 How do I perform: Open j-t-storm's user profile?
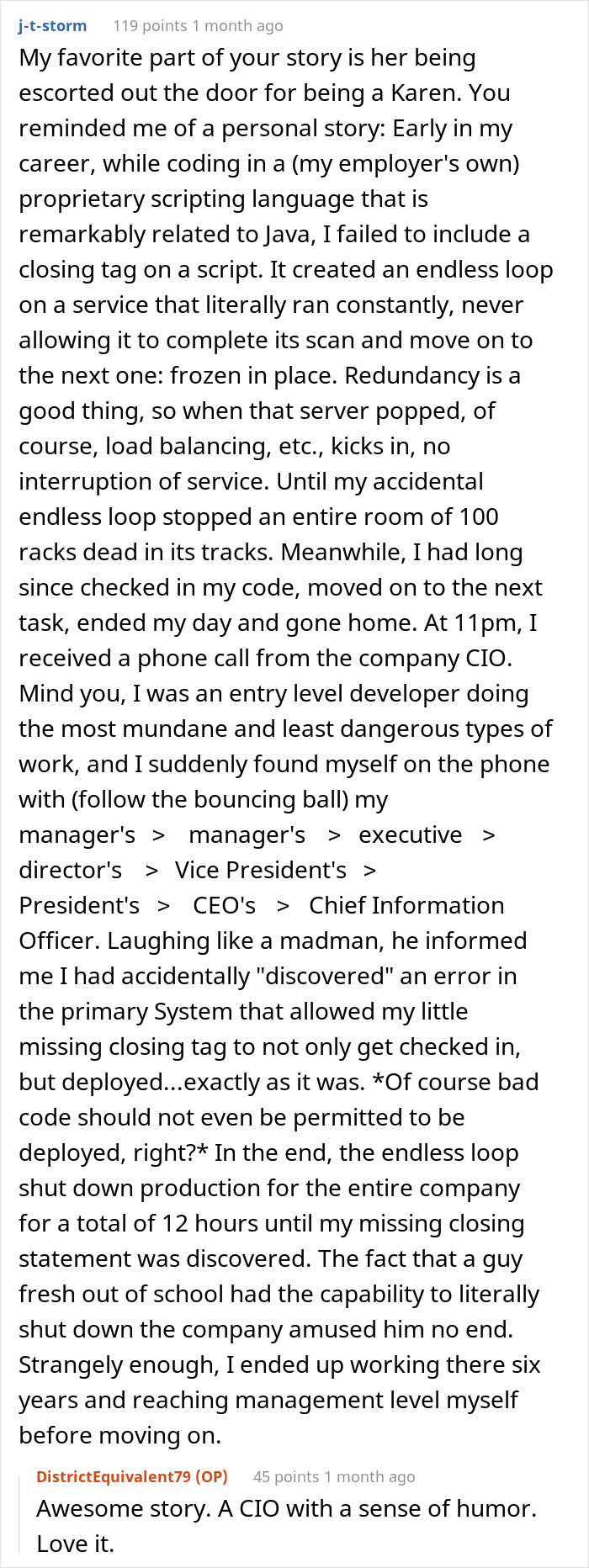pos(52,25)
